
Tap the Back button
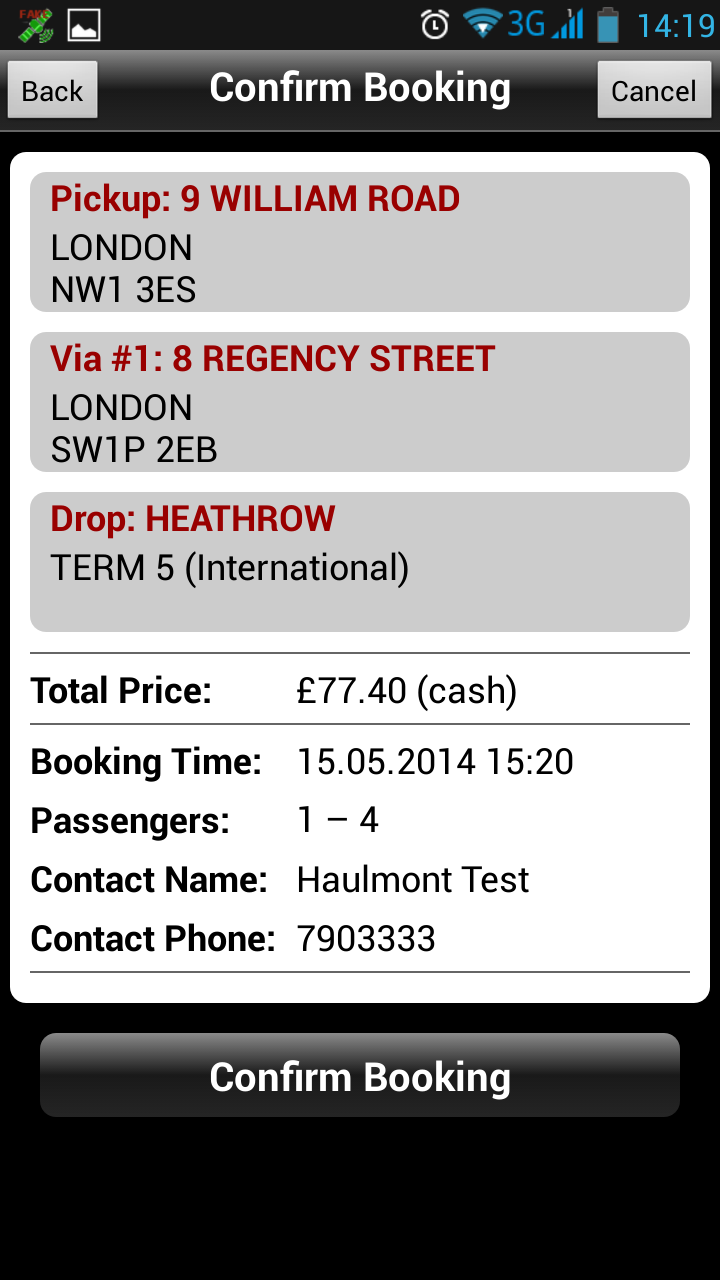[x=52, y=90]
